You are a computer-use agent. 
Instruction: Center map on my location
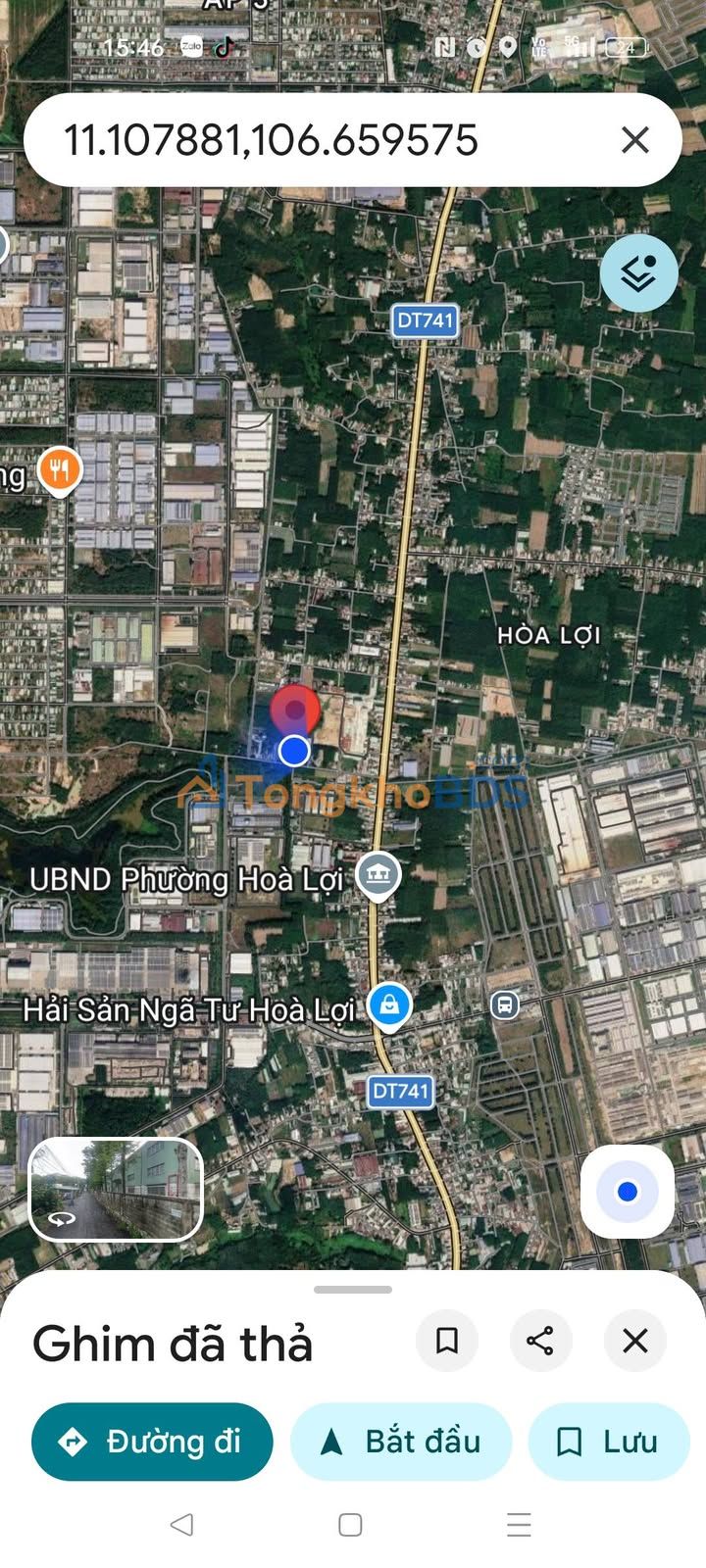tap(628, 1192)
